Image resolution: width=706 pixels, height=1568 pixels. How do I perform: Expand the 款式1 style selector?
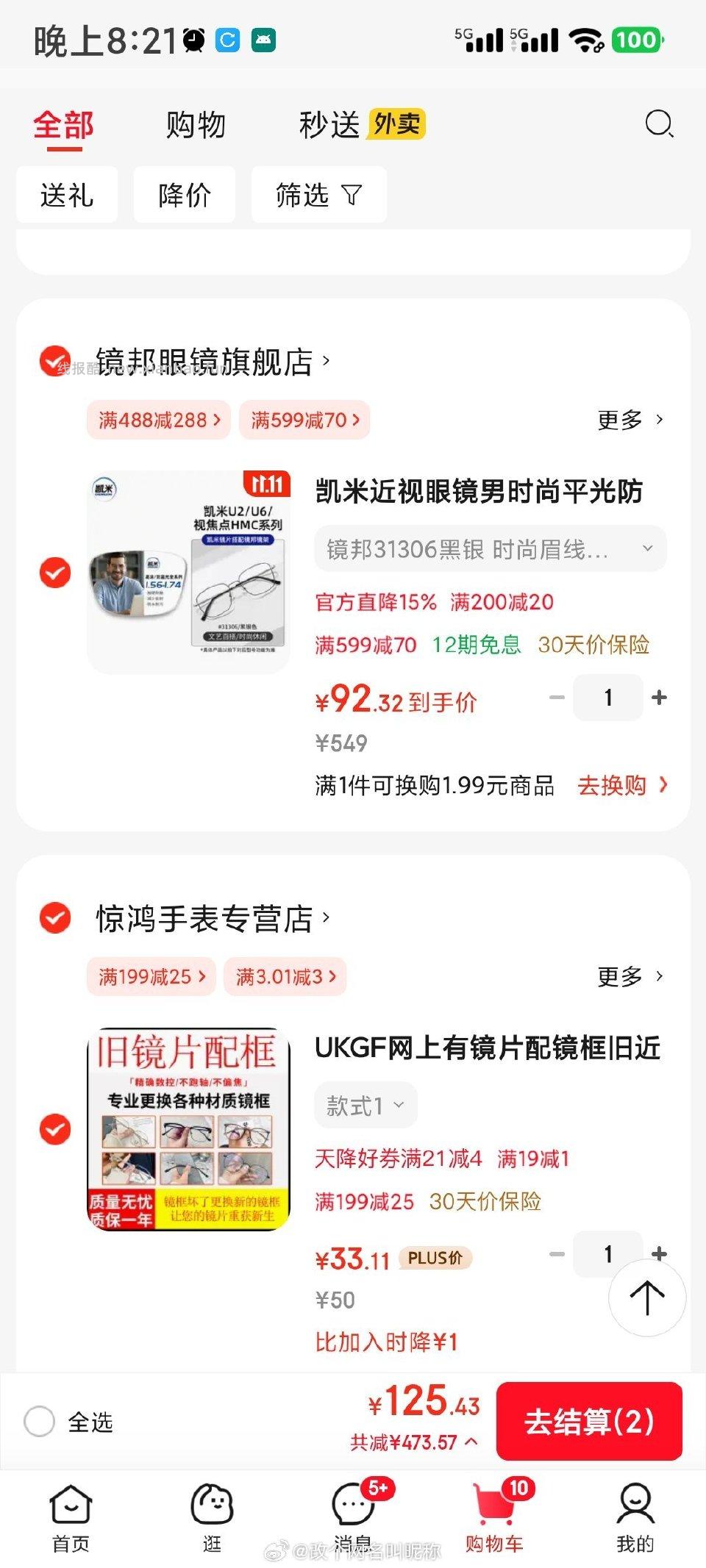coord(365,1105)
